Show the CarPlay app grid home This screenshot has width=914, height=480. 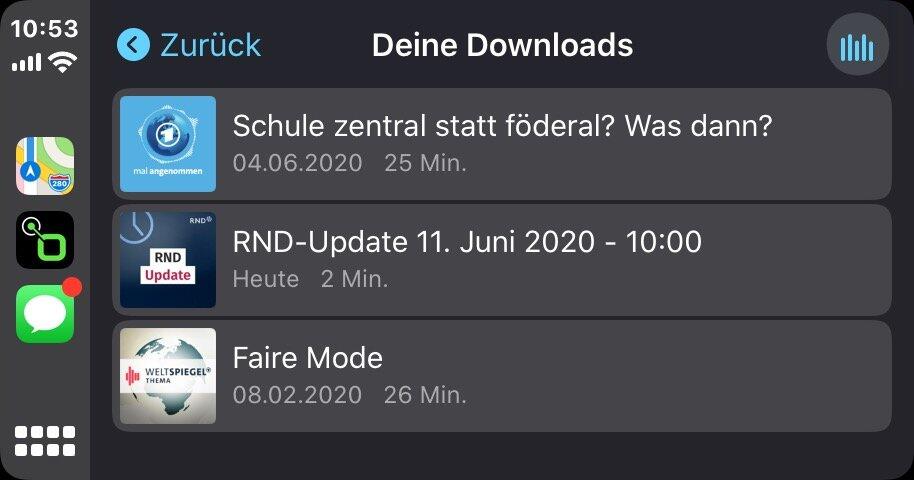pyautogui.click(x=45, y=441)
